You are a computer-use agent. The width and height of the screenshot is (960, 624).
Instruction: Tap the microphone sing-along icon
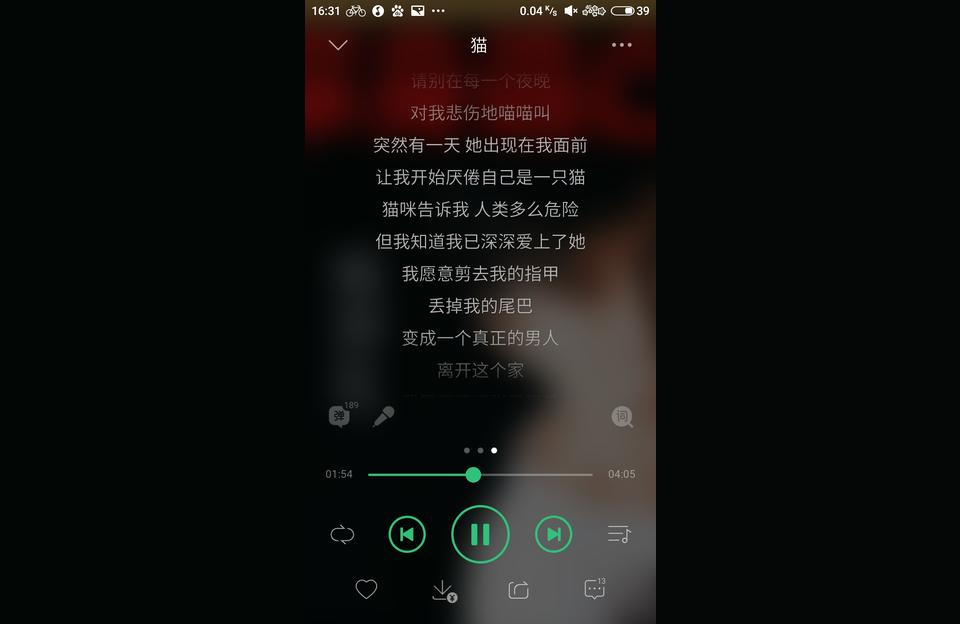click(383, 417)
